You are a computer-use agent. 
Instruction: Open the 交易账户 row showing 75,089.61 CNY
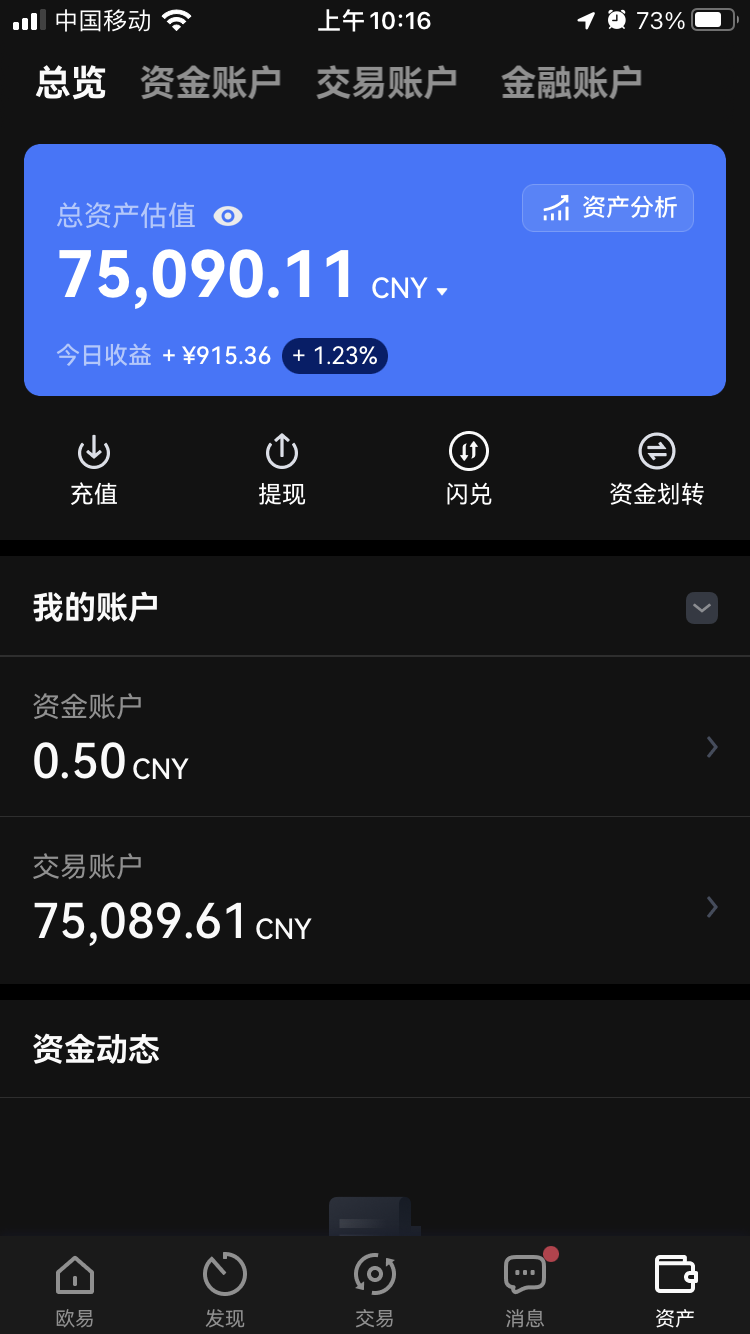[x=375, y=901]
